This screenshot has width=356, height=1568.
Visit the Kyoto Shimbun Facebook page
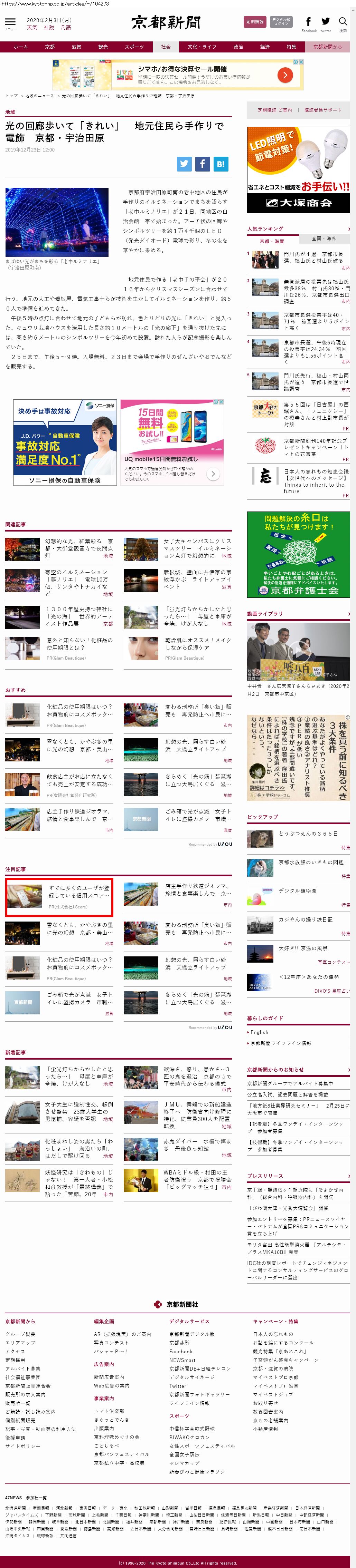pyautogui.click(x=308, y=22)
